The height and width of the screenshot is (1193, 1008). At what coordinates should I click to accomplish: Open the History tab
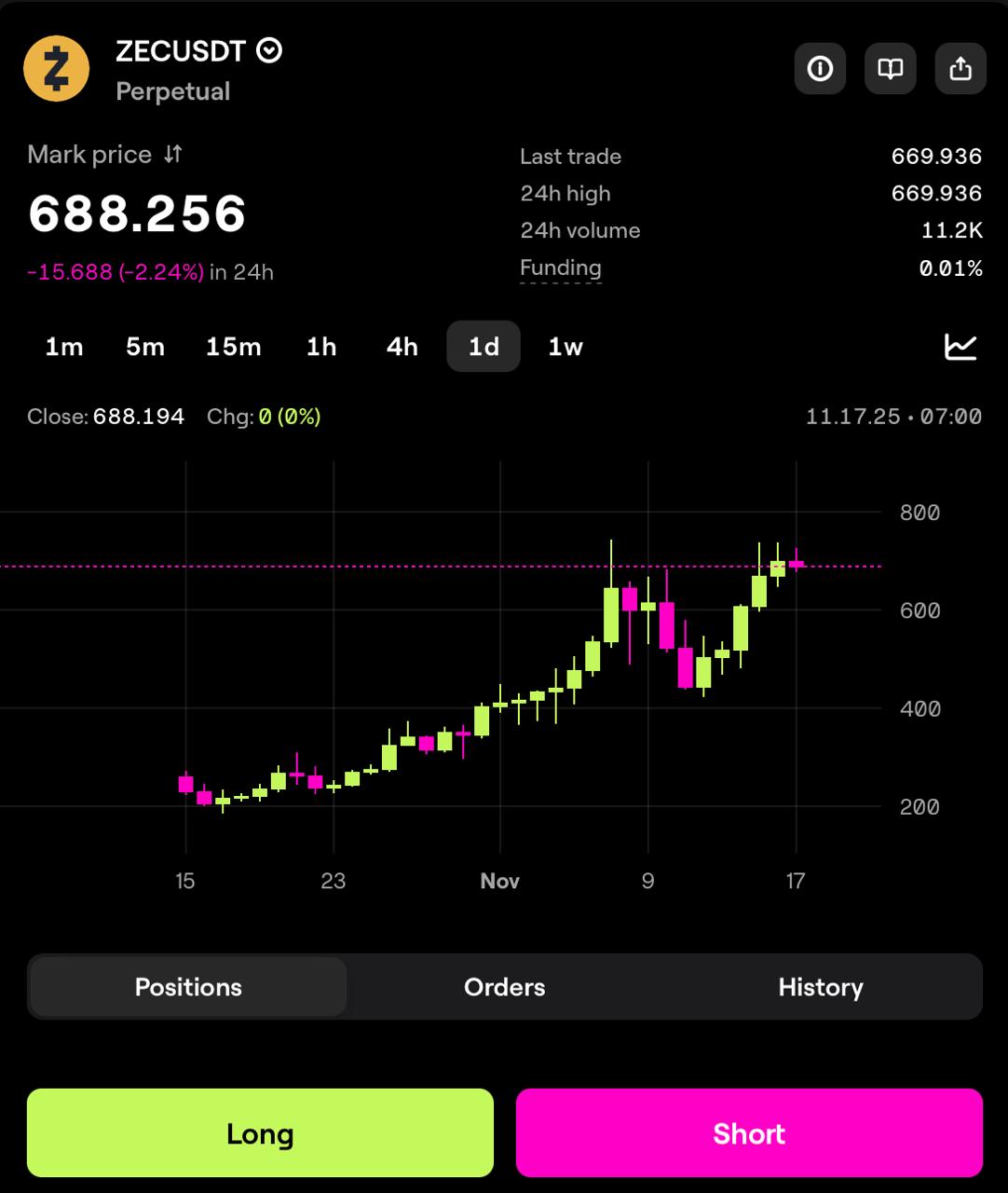[x=820, y=987]
